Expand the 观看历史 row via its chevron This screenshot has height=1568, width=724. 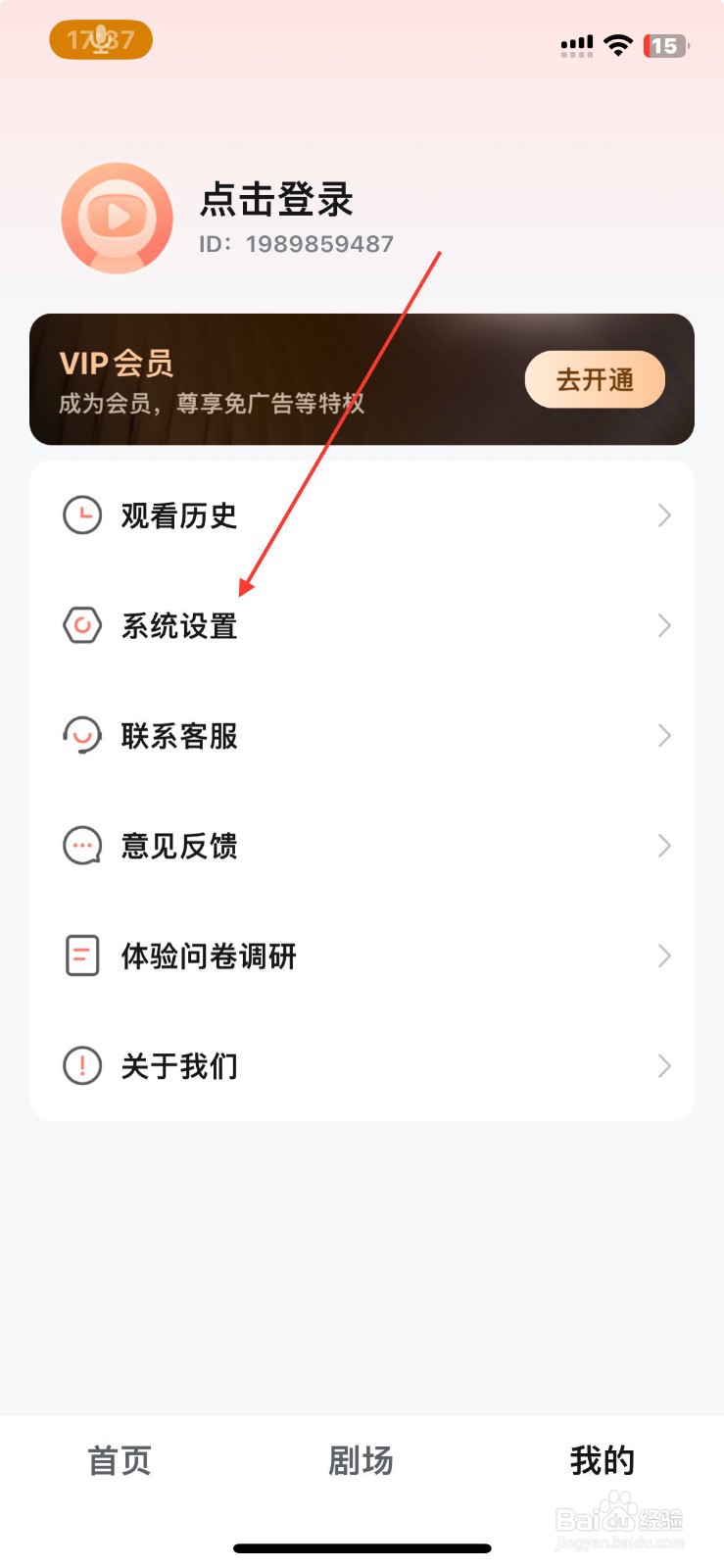point(665,514)
